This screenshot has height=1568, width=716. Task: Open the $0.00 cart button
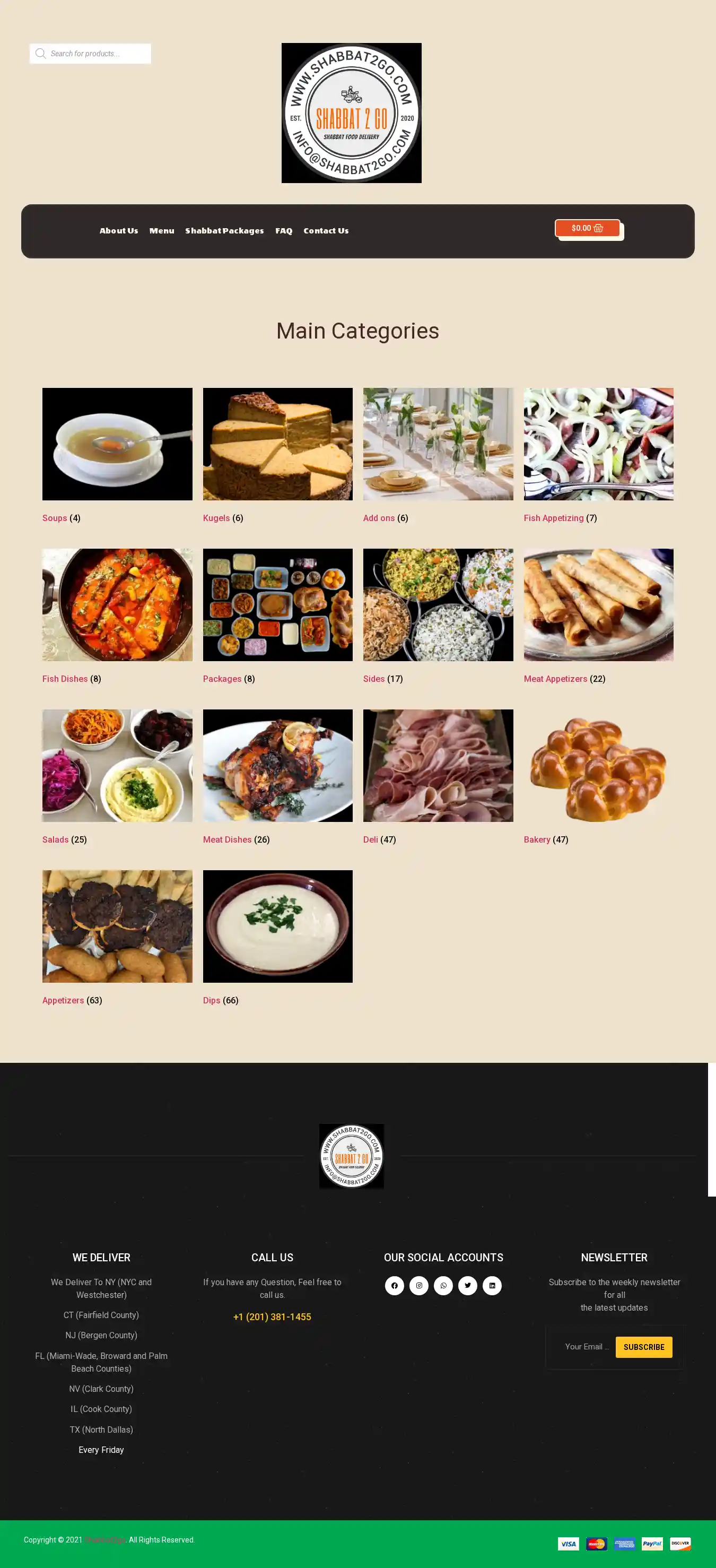pyautogui.click(x=587, y=228)
